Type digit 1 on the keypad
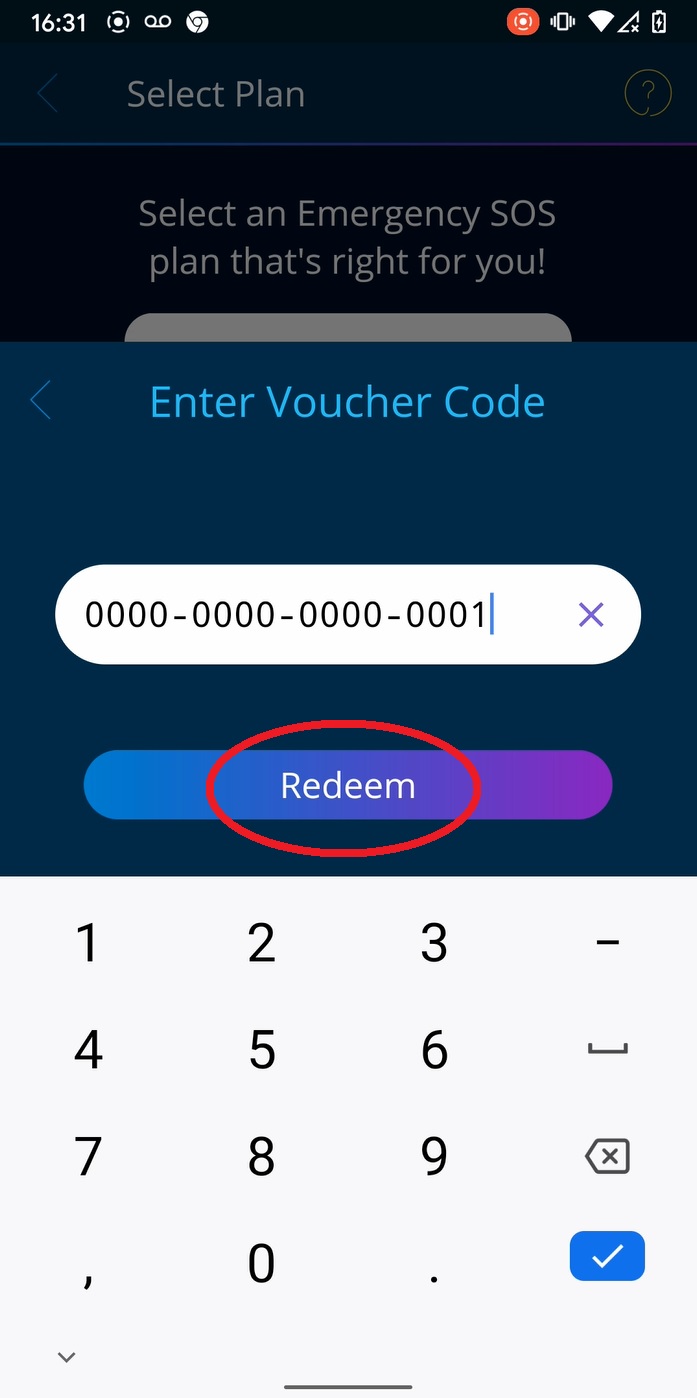Screen dimensions: 697x1398 (x=88, y=943)
